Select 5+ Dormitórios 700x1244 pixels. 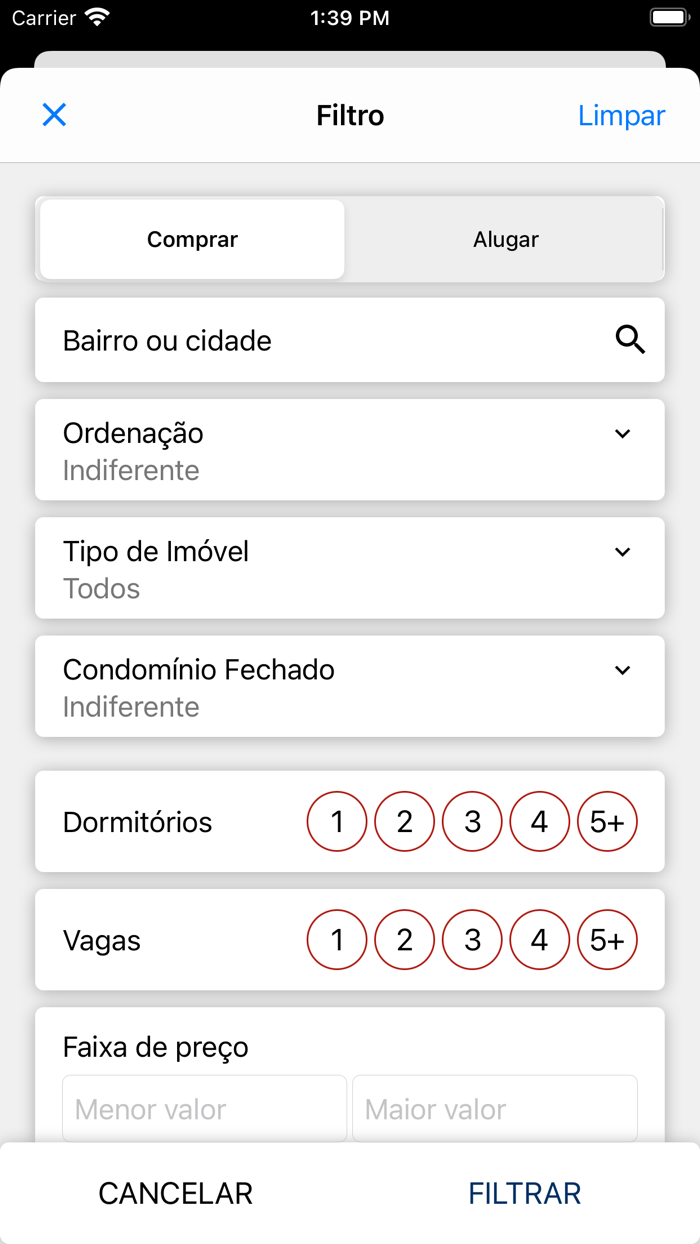[x=607, y=822]
